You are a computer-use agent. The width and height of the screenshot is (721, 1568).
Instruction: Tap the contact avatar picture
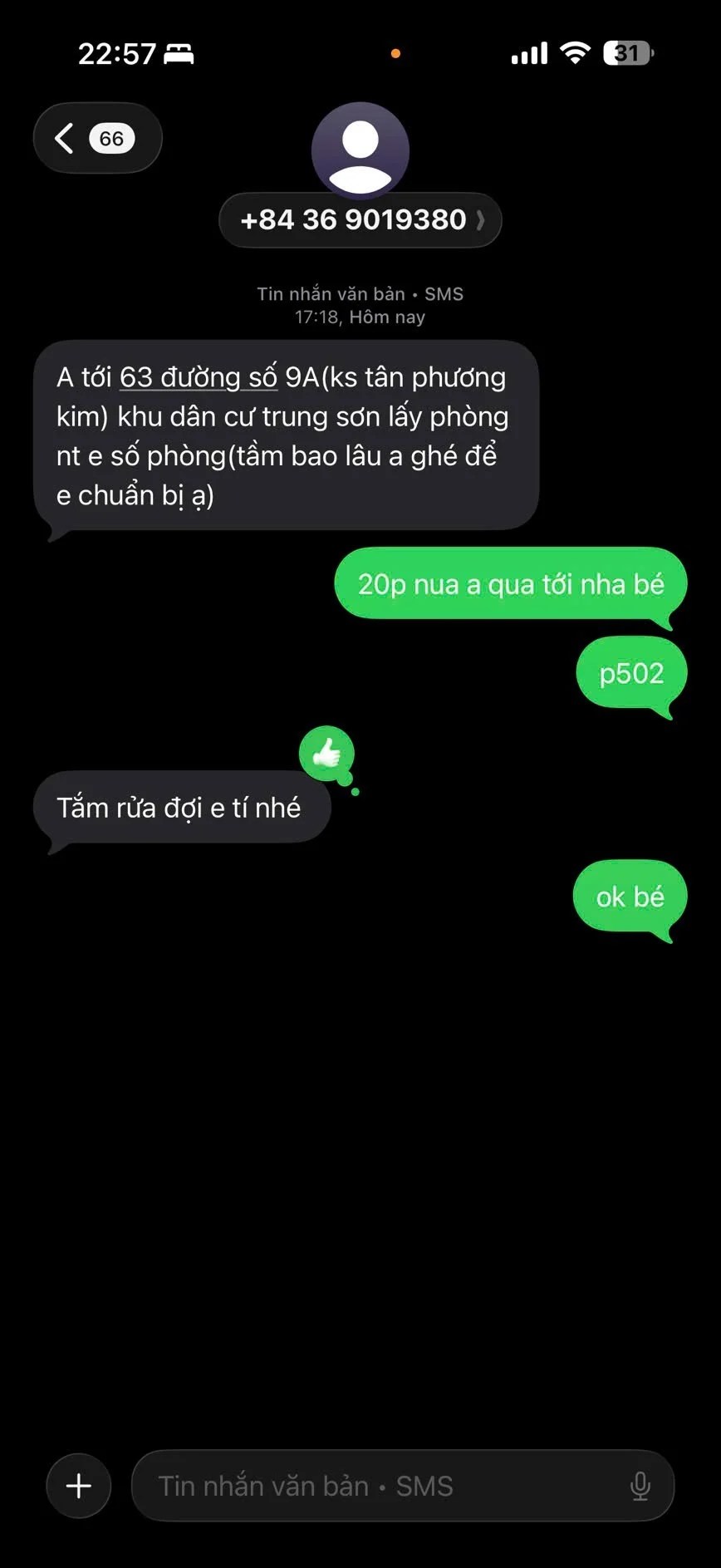pyautogui.click(x=360, y=150)
